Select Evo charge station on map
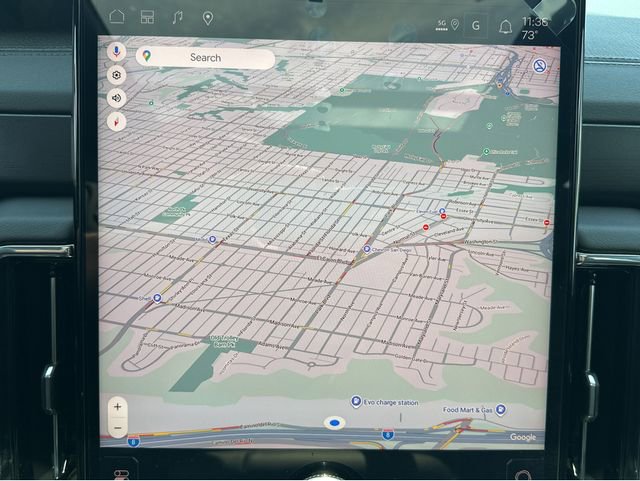This screenshot has height=481, width=640. point(357,402)
